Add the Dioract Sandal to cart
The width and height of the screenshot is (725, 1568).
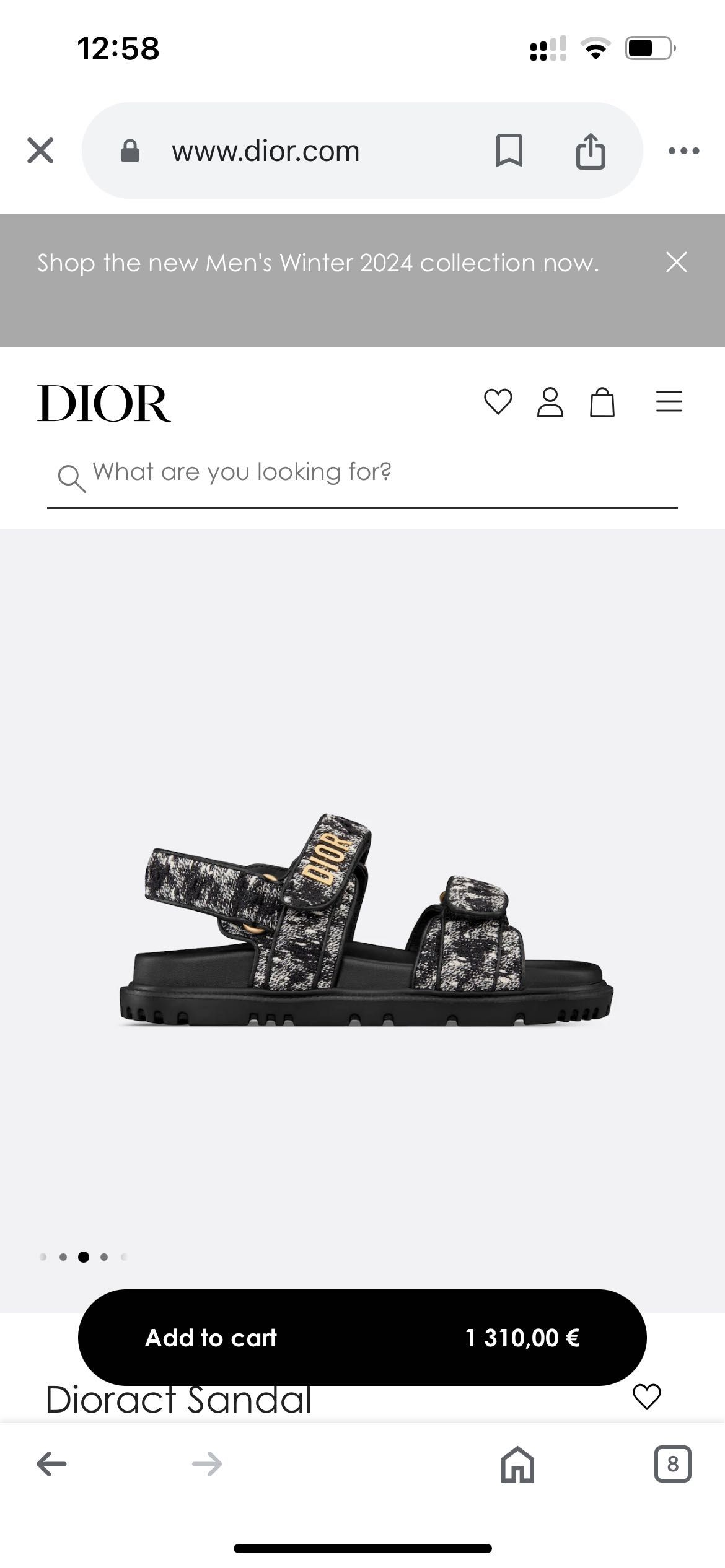point(362,1338)
